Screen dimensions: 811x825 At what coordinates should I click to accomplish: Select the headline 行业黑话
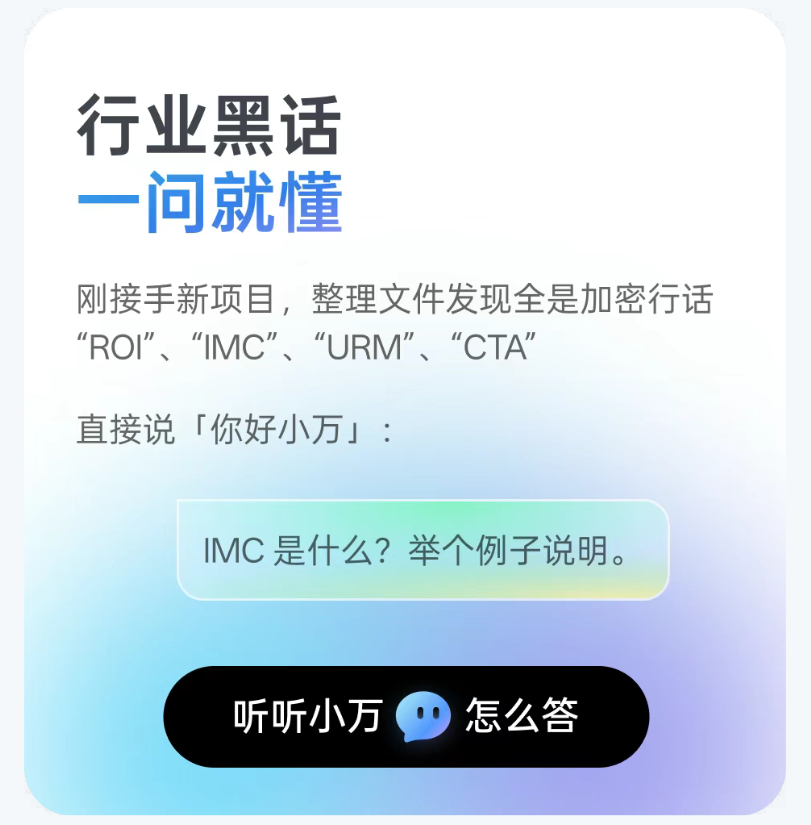pyautogui.click(x=210, y=125)
